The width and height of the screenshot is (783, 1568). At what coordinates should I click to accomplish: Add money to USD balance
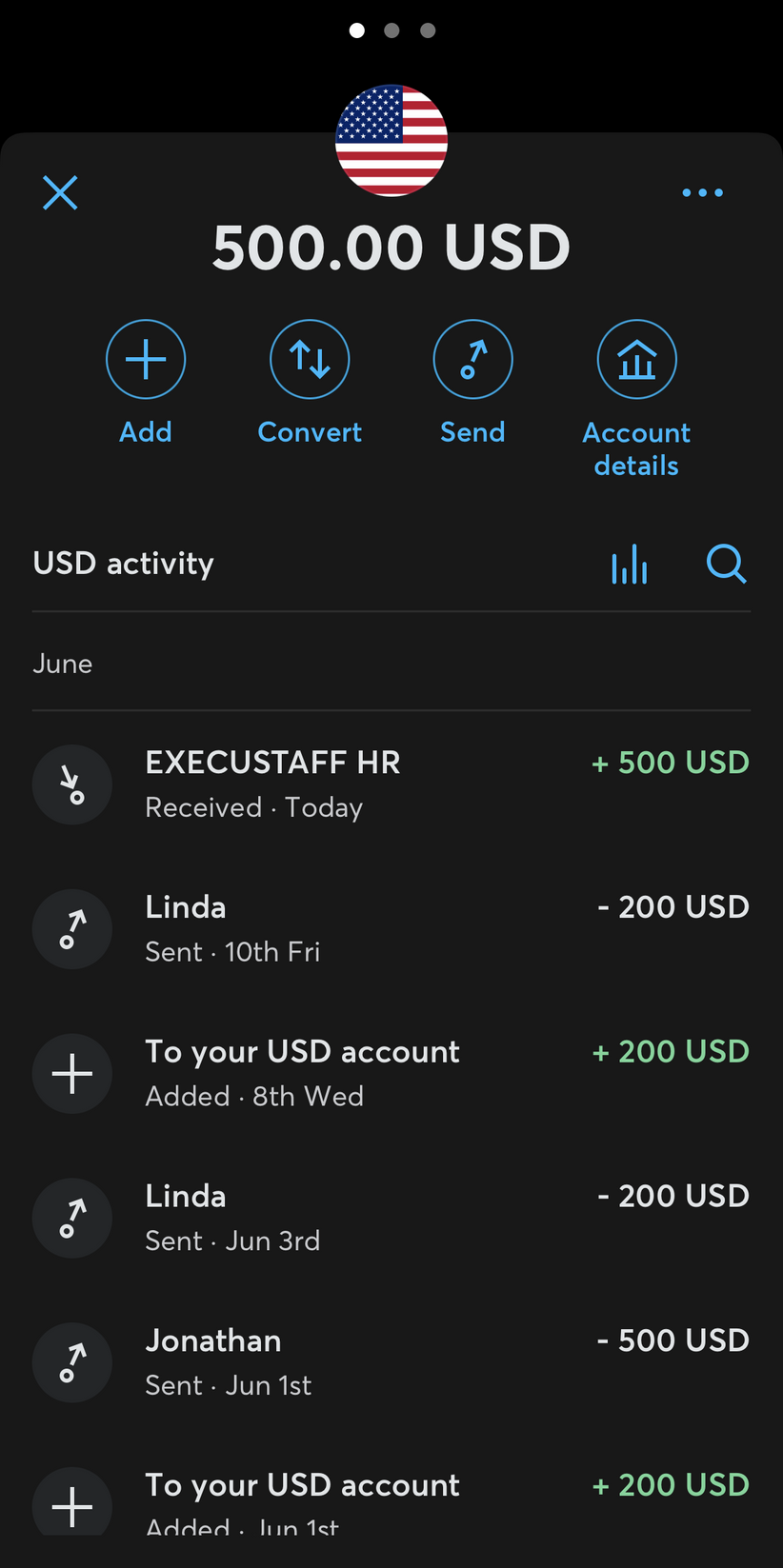point(146,361)
